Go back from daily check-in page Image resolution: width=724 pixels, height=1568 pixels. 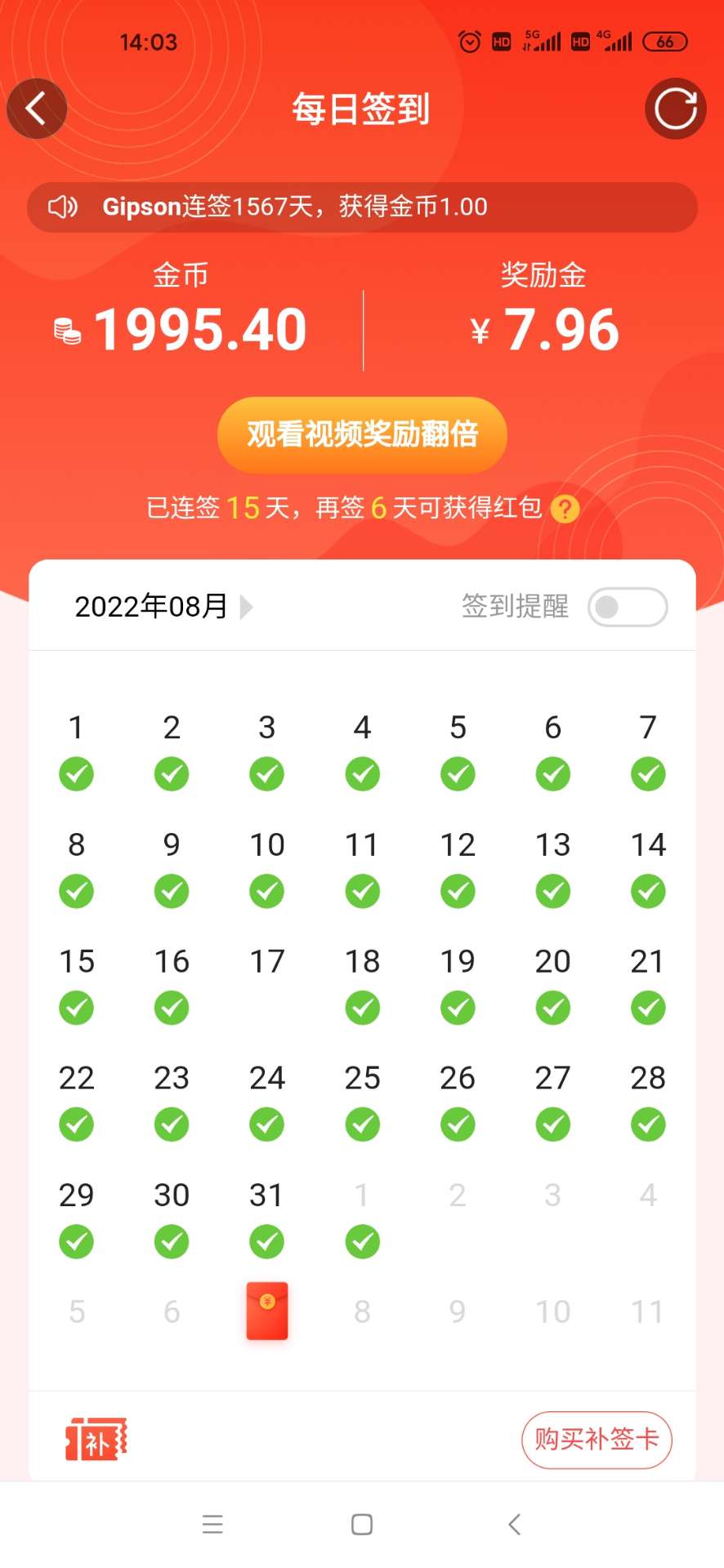37,109
